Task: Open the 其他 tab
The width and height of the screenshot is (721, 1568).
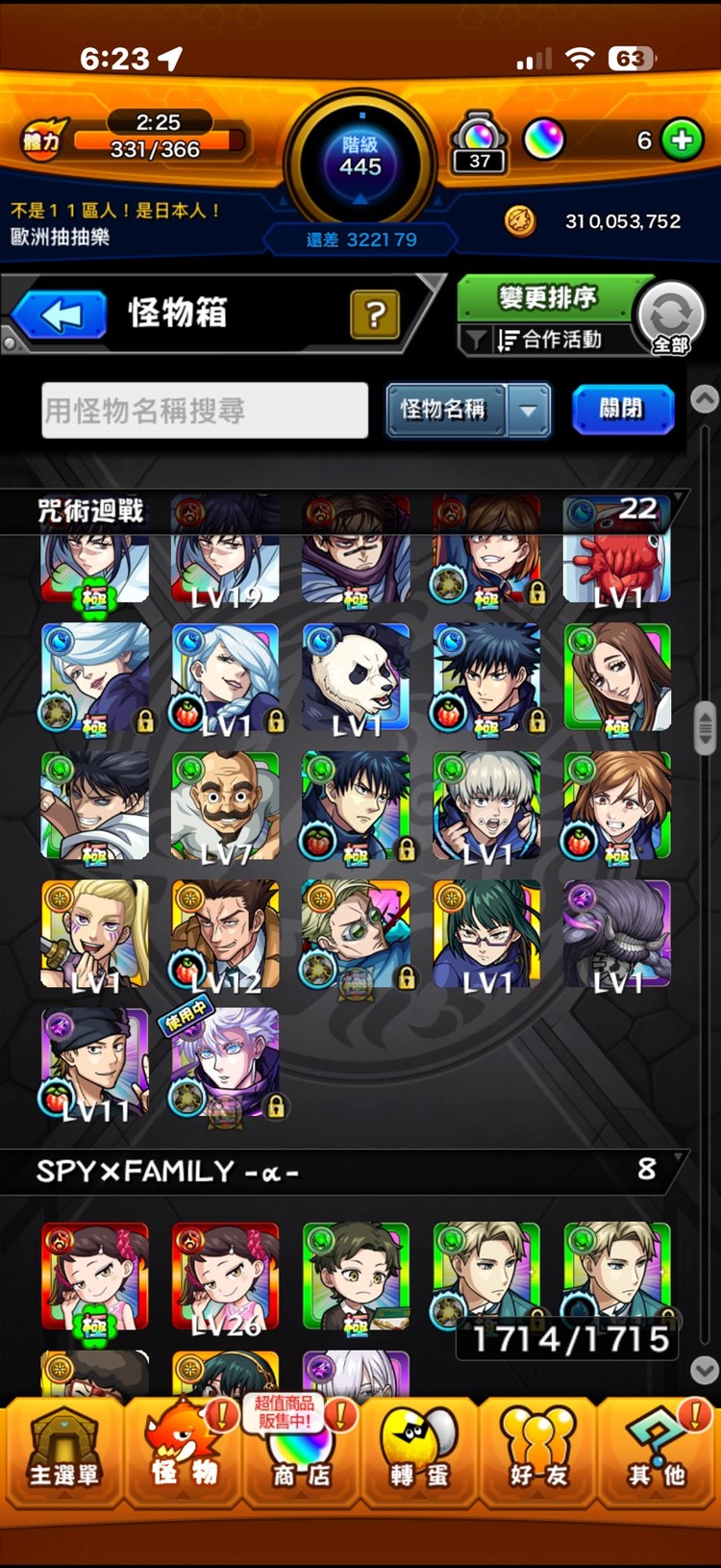Action: [x=658, y=1453]
